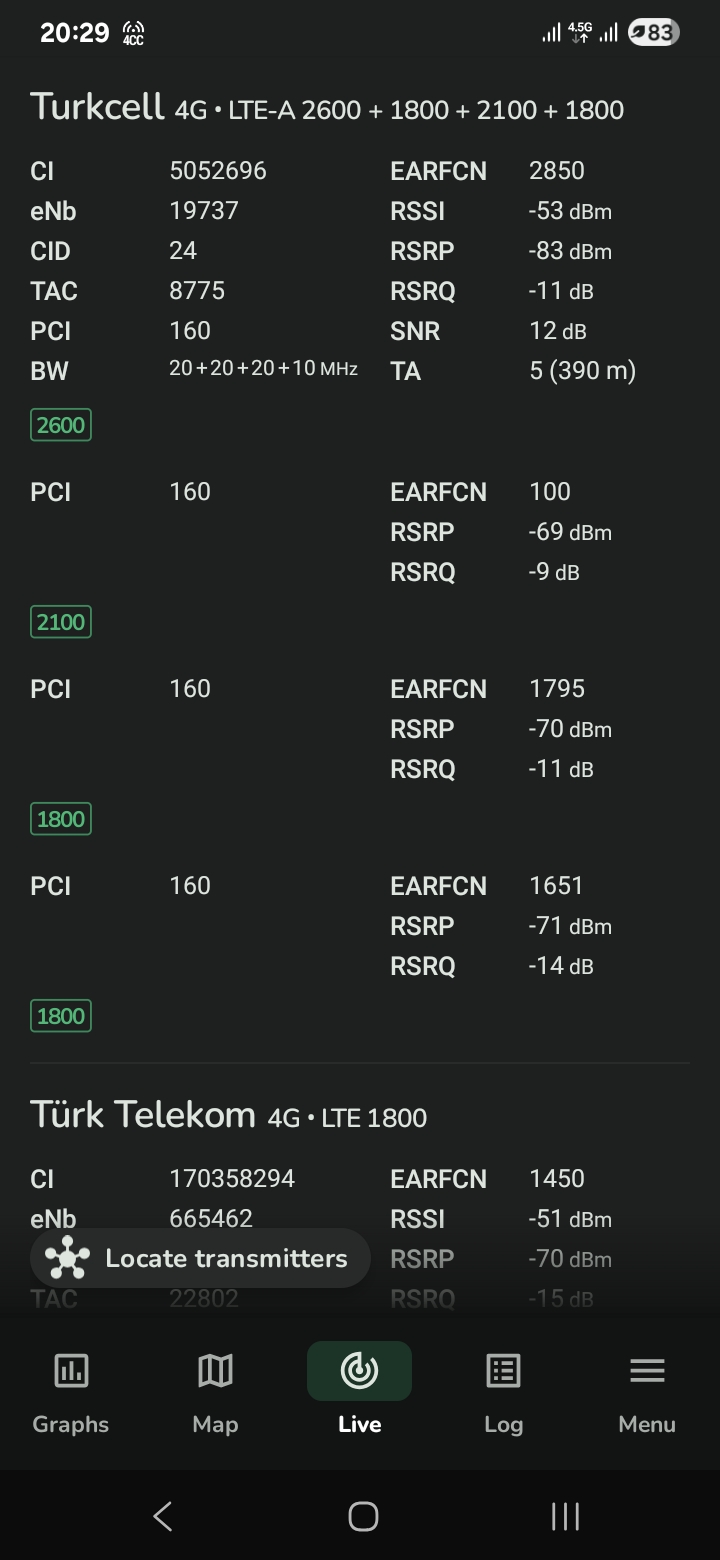Open the Menu tab
Image resolution: width=720 pixels, height=1560 pixels.
coord(647,1393)
